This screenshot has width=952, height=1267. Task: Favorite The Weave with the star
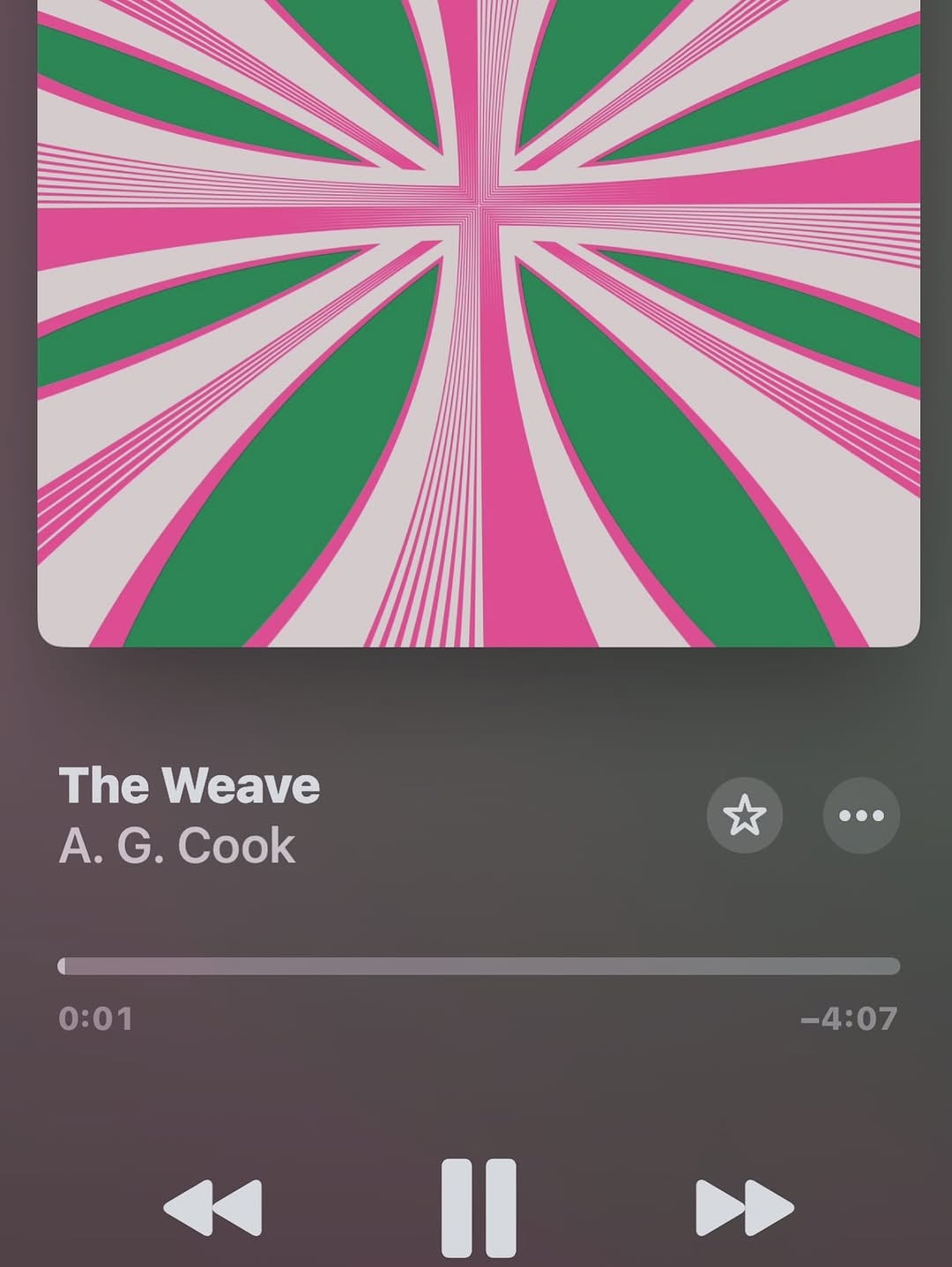pos(745,815)
